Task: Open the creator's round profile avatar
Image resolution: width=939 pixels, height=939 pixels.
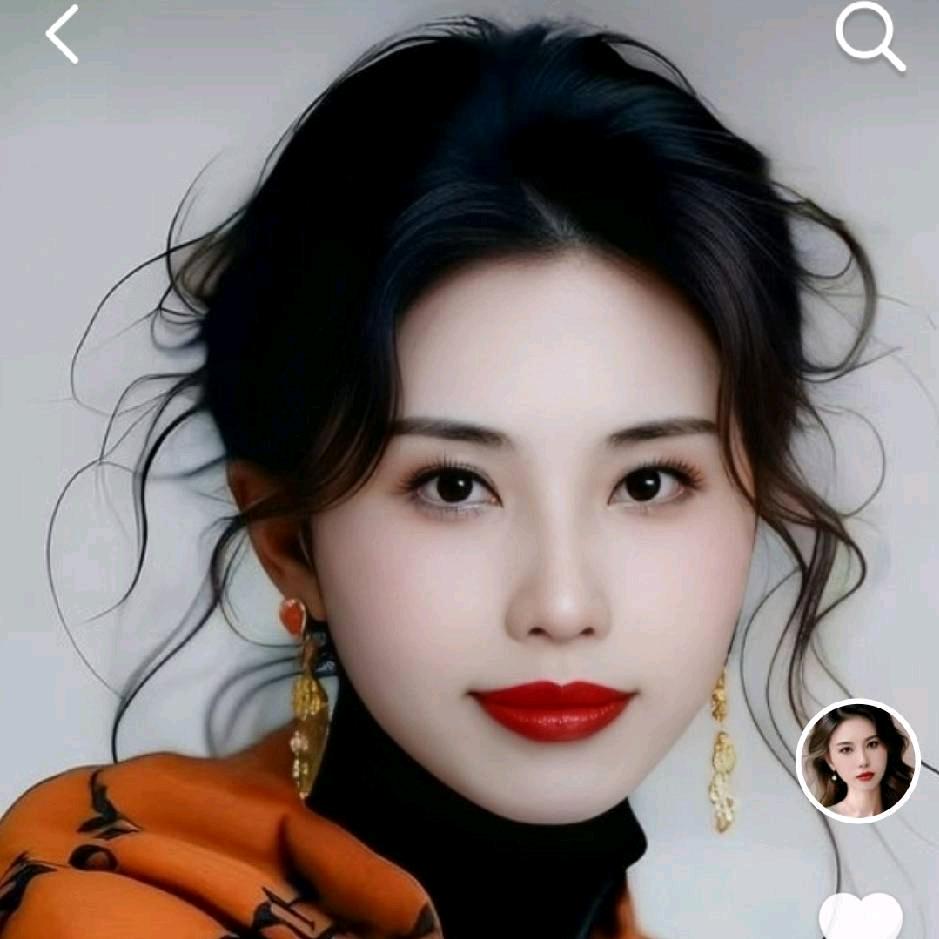Action: 857,760
